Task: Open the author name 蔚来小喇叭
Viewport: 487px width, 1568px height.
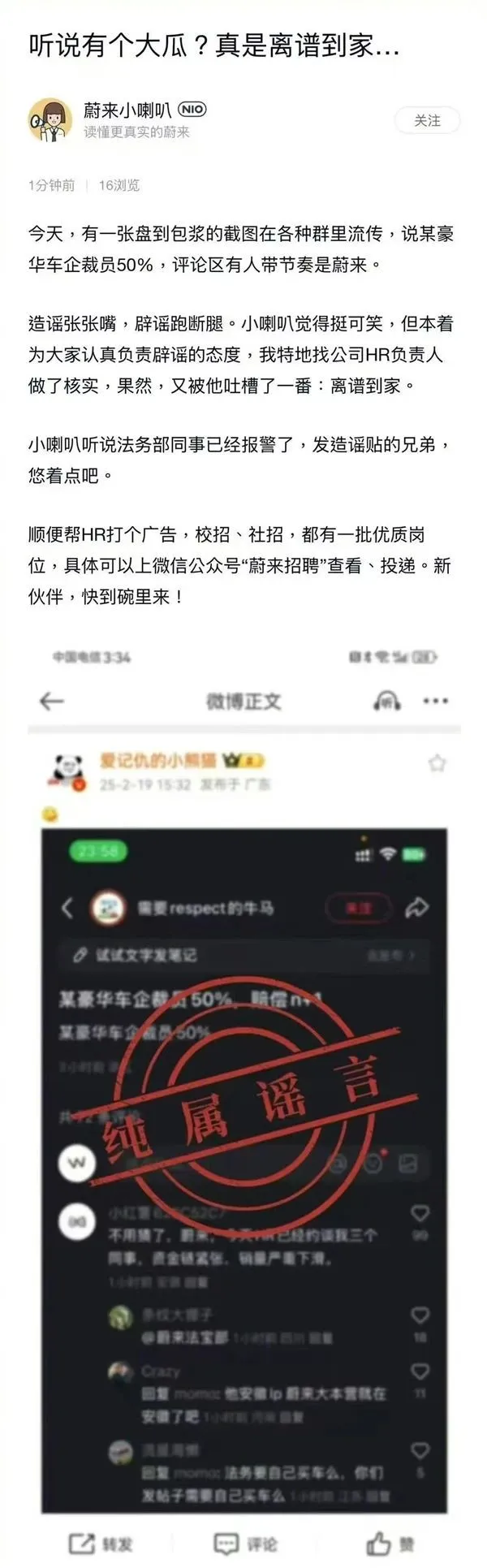Action: 127,110
